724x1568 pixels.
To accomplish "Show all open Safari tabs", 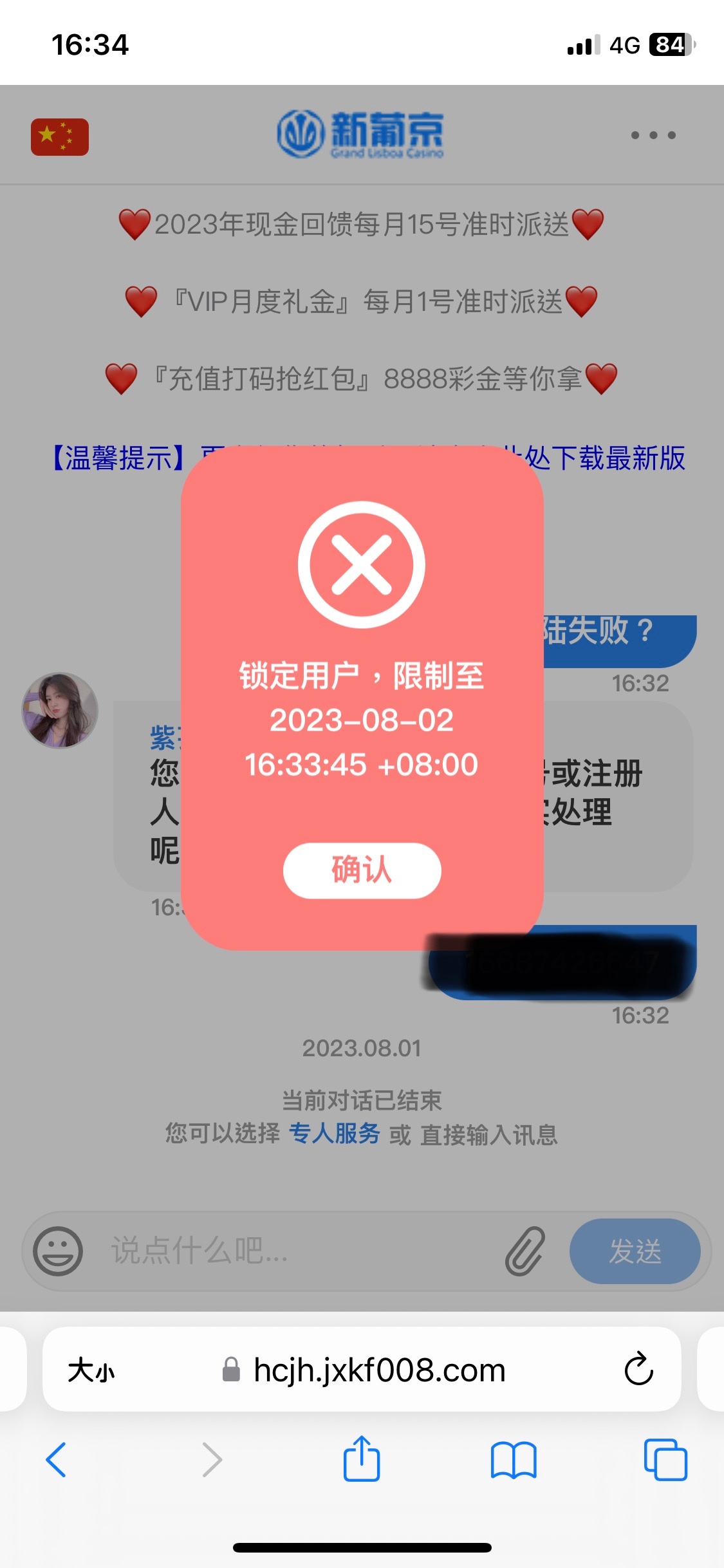I will pos(665,1459).
